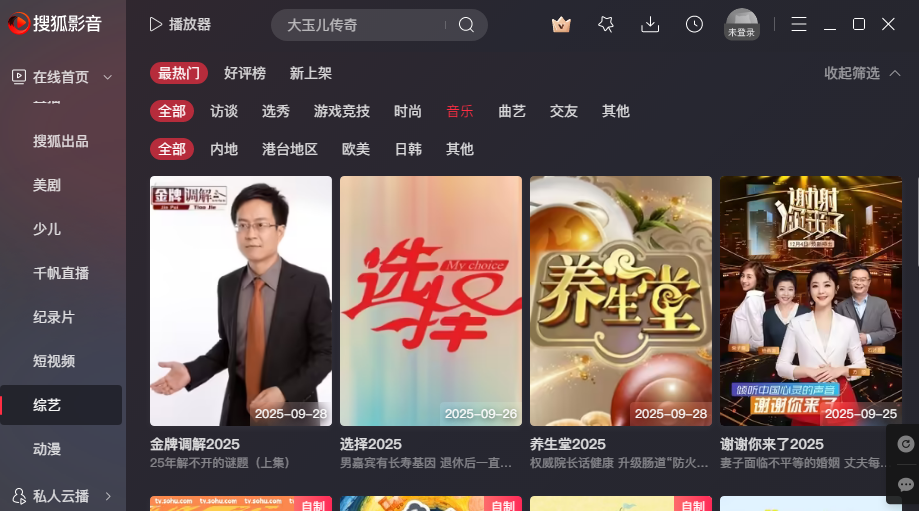The image size is (919, 511).
Task: Open the 金牌调解2025 show card
Action: point(241,301)
